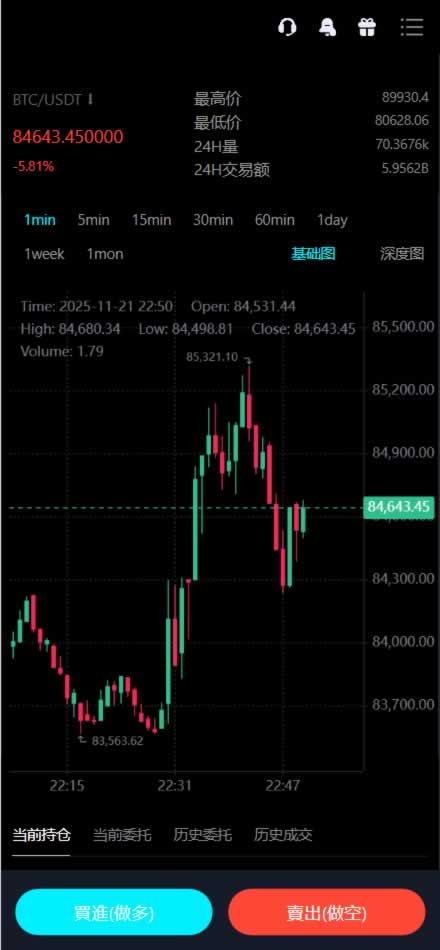Show the 1week chart
The width and height of the screenshot is (440, 950).
pos(44,254)
